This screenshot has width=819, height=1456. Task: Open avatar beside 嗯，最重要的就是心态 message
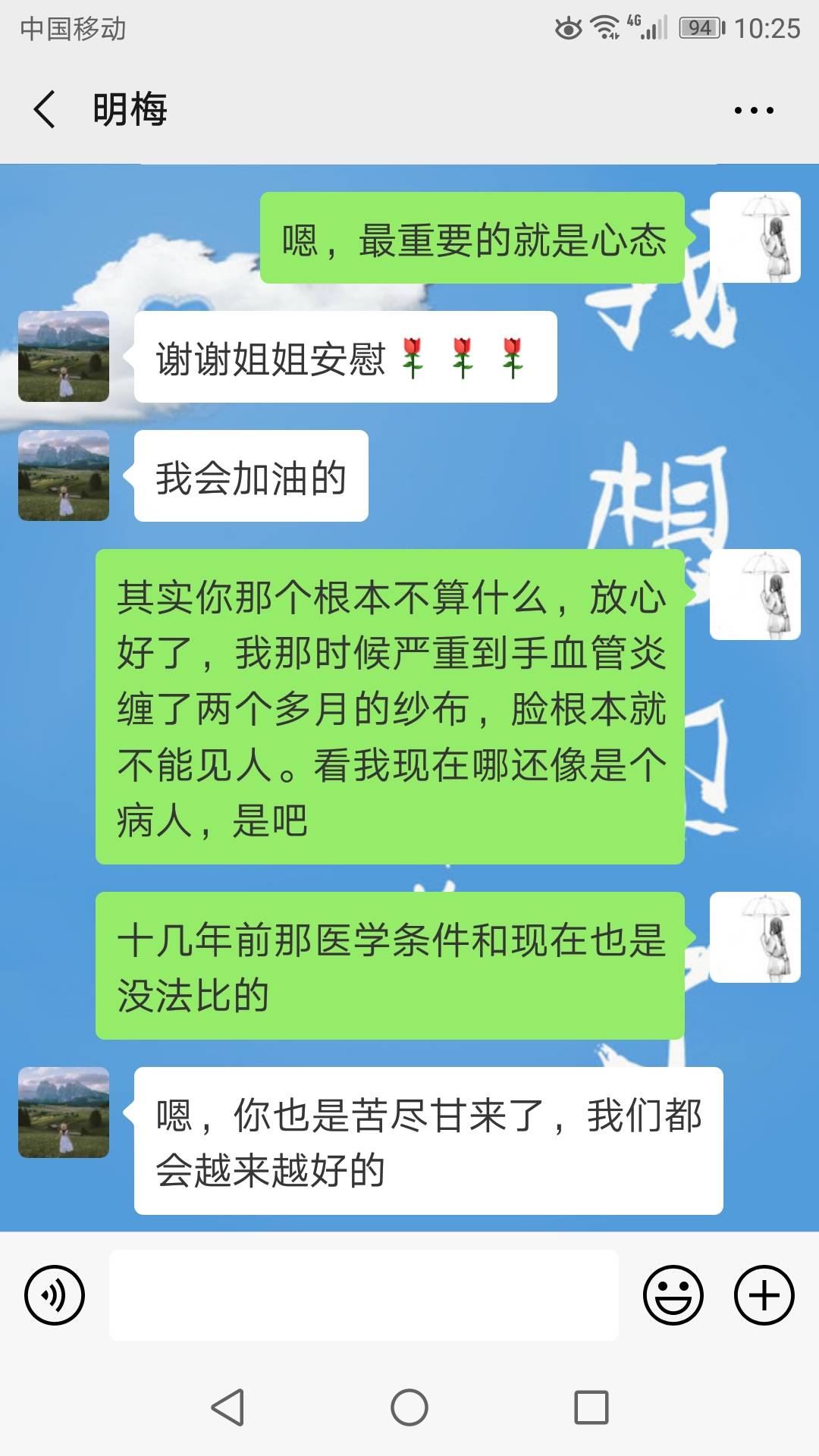[755, 237]
